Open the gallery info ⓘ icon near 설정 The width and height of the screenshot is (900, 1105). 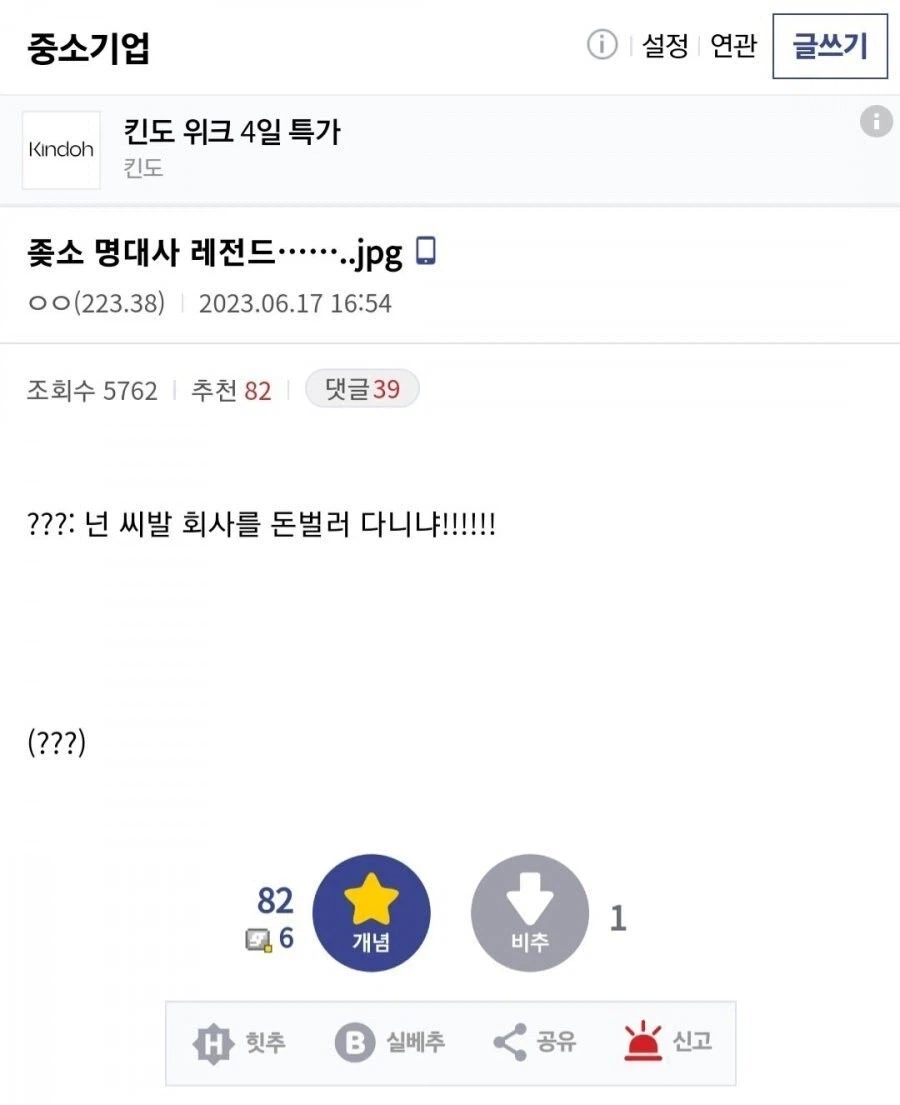pos(601,45)
